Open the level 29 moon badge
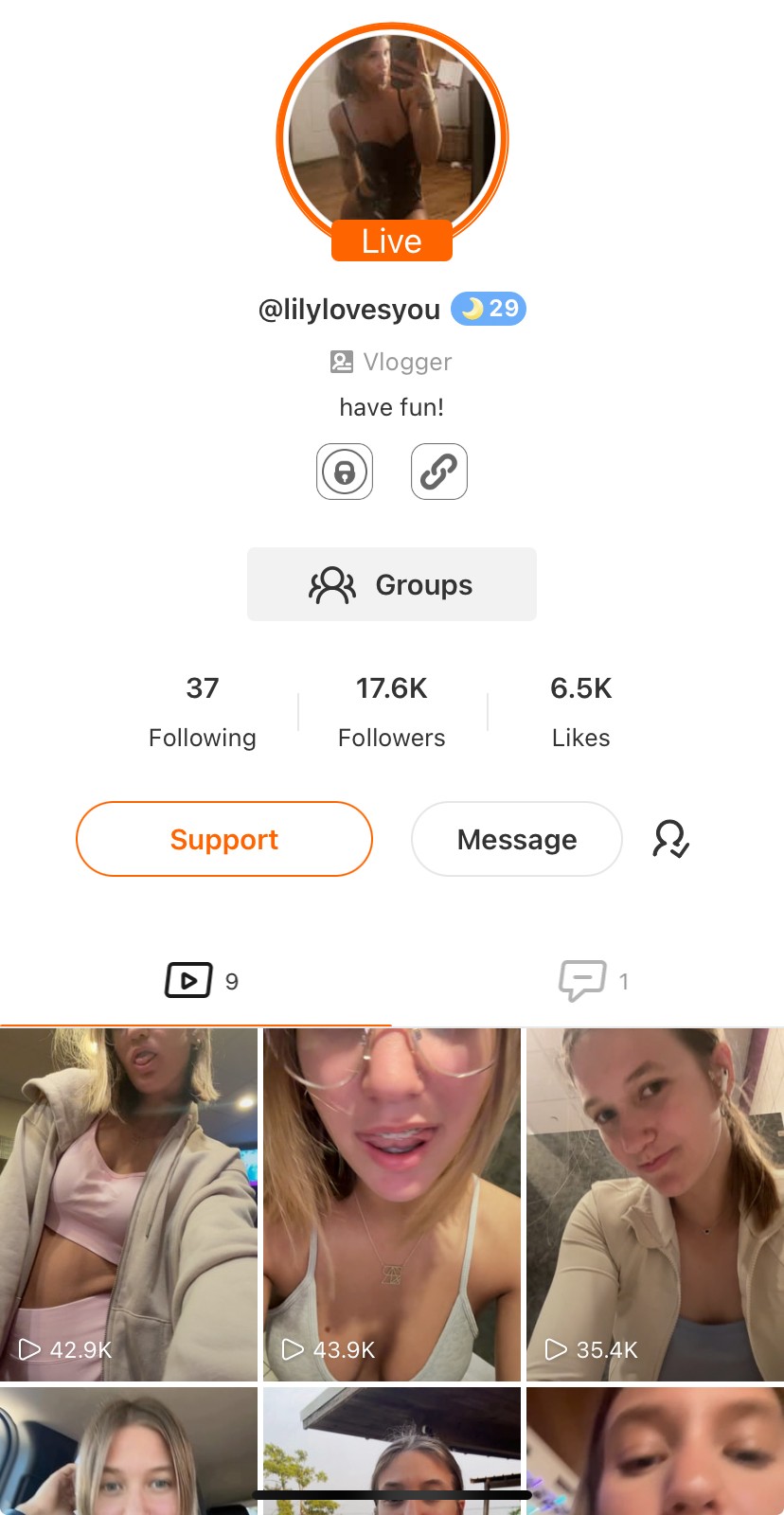 (489, 309)
